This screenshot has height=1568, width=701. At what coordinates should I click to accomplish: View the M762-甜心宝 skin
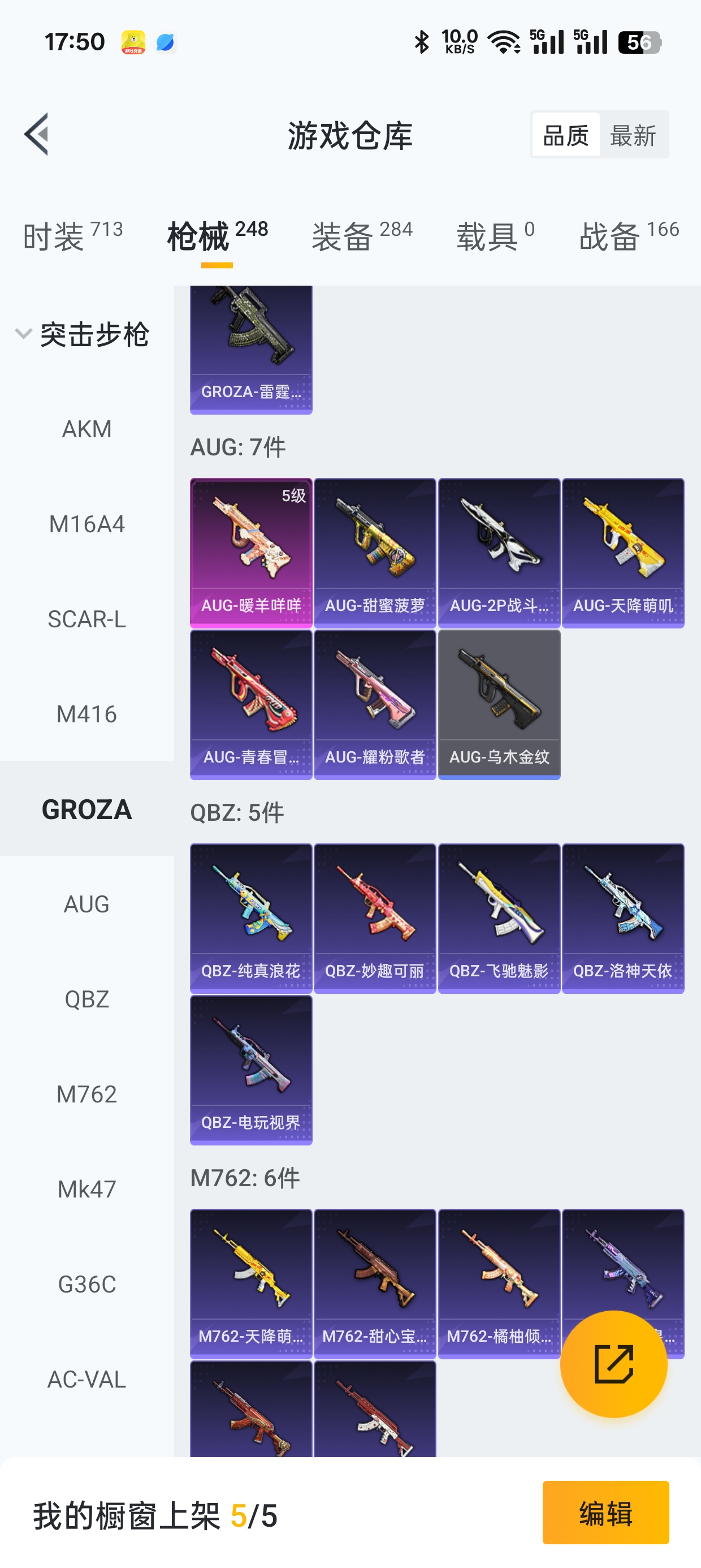coord(375,1282)
